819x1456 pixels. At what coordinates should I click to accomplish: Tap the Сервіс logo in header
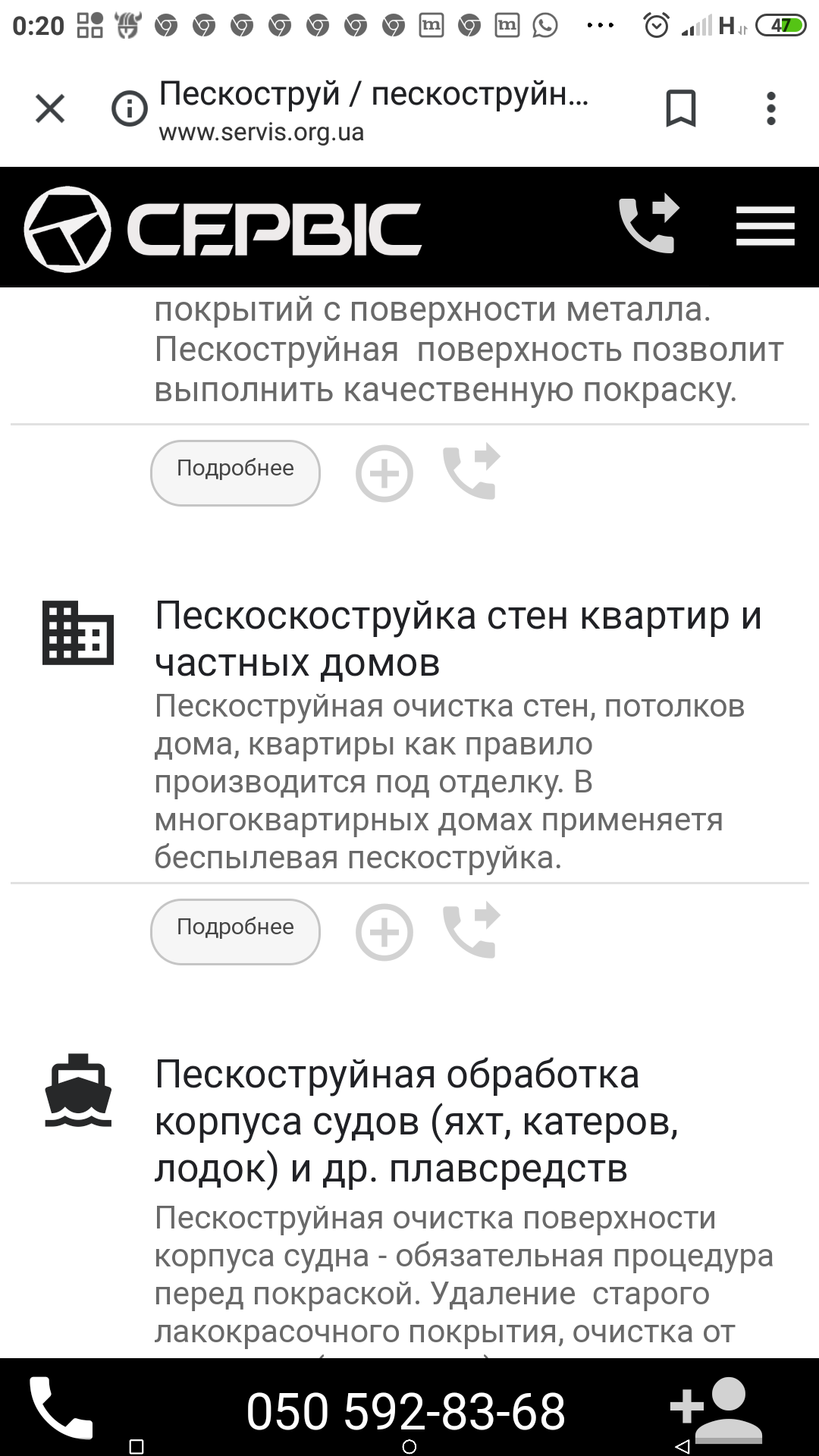coord(222,228)
